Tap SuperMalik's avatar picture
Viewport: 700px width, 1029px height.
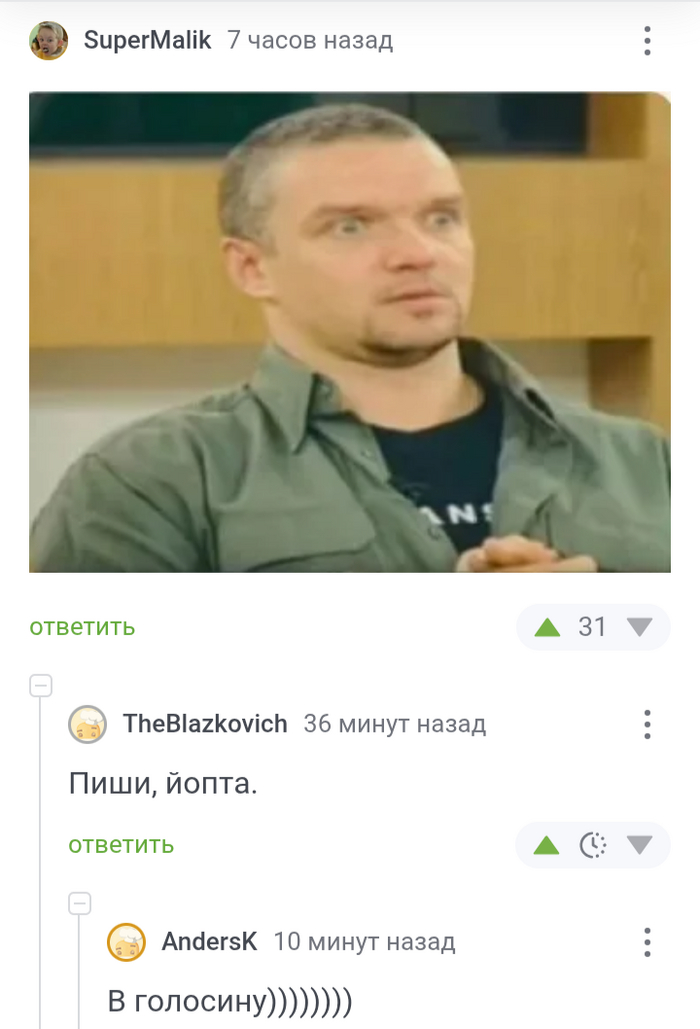click(48, 41)
